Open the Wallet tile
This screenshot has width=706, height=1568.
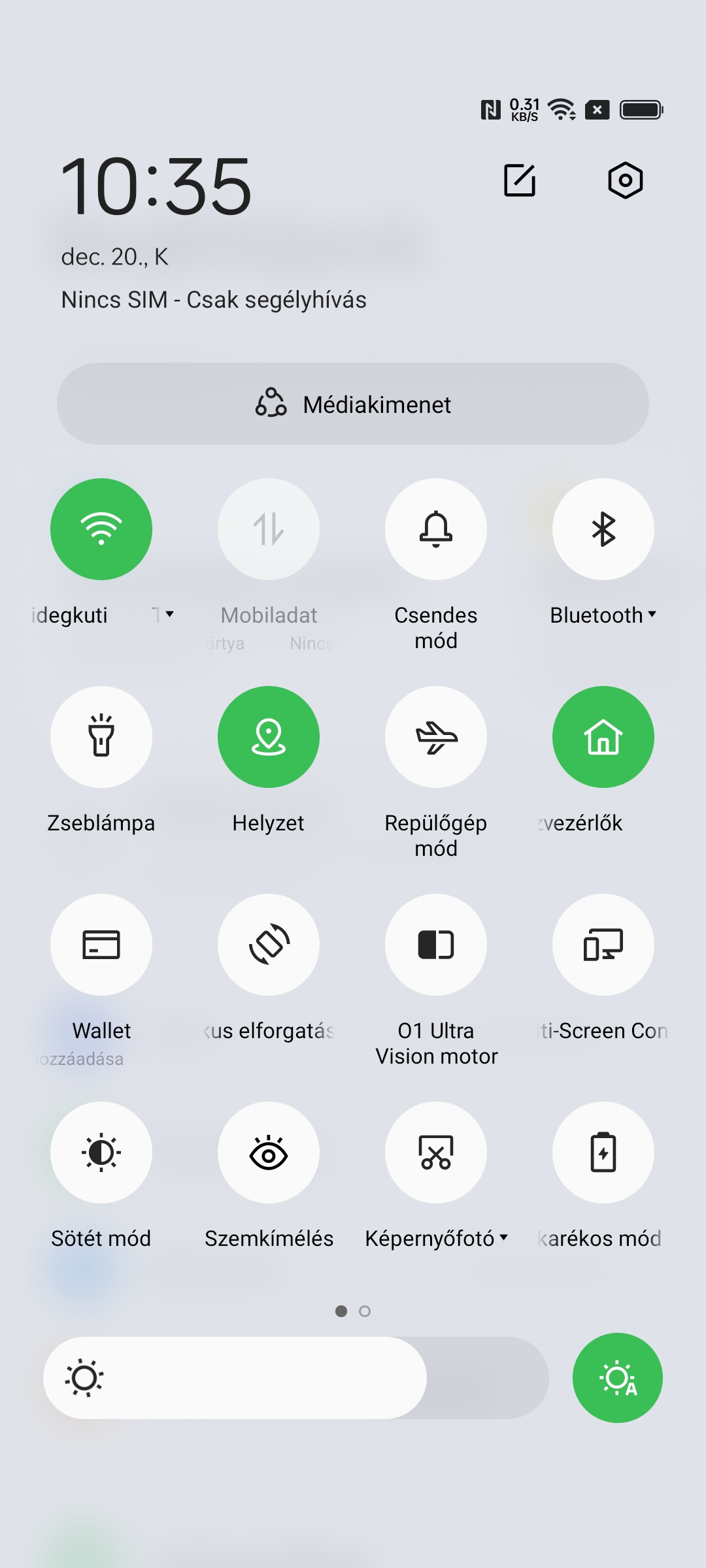[101, 945]
